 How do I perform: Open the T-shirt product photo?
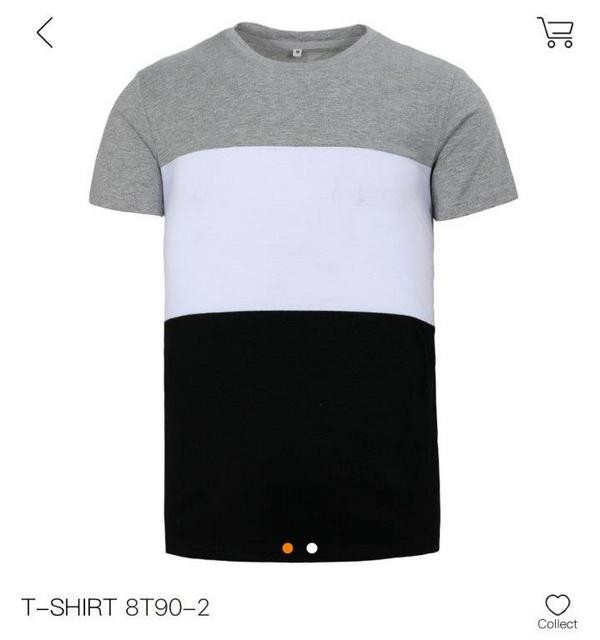pyautogui.click(x=300, y=290)
